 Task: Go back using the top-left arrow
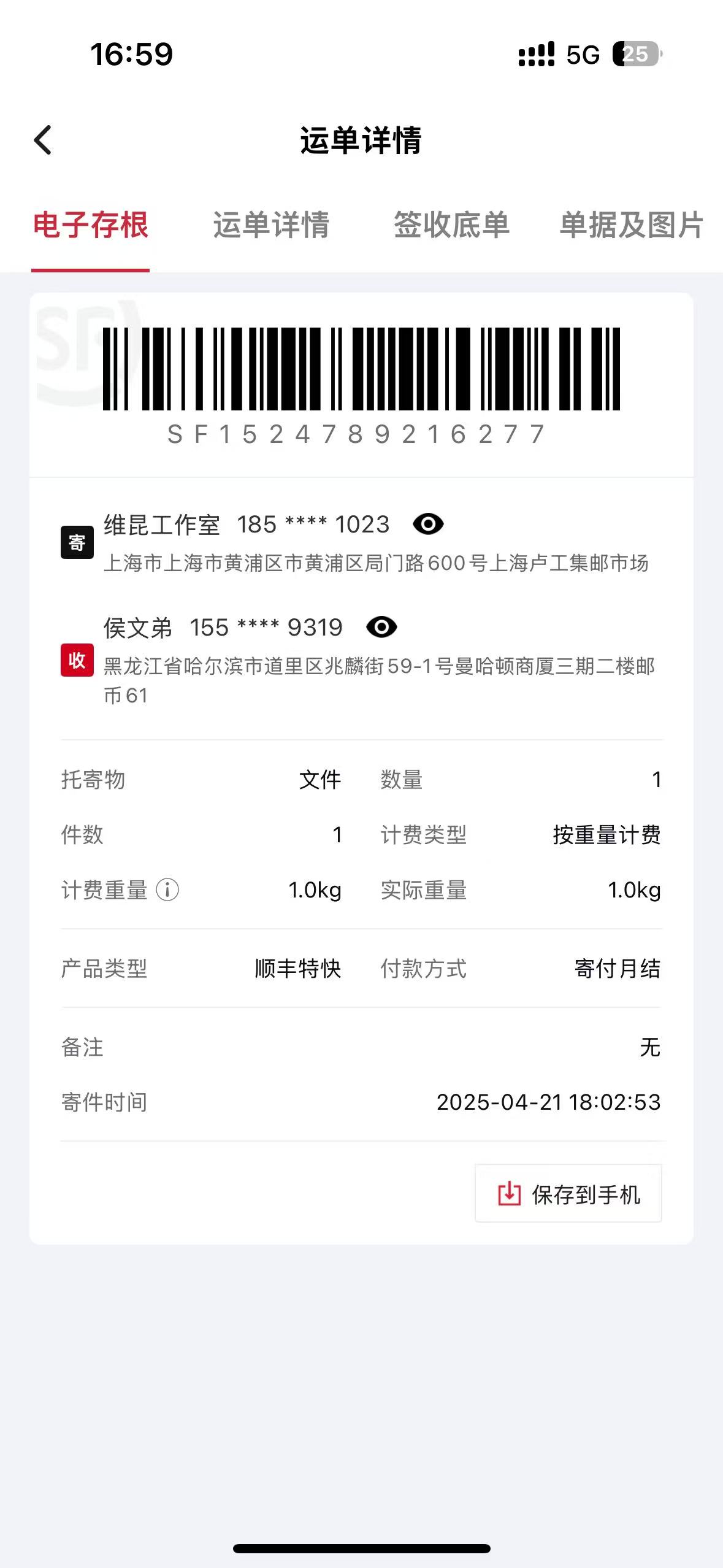(43, 140)
